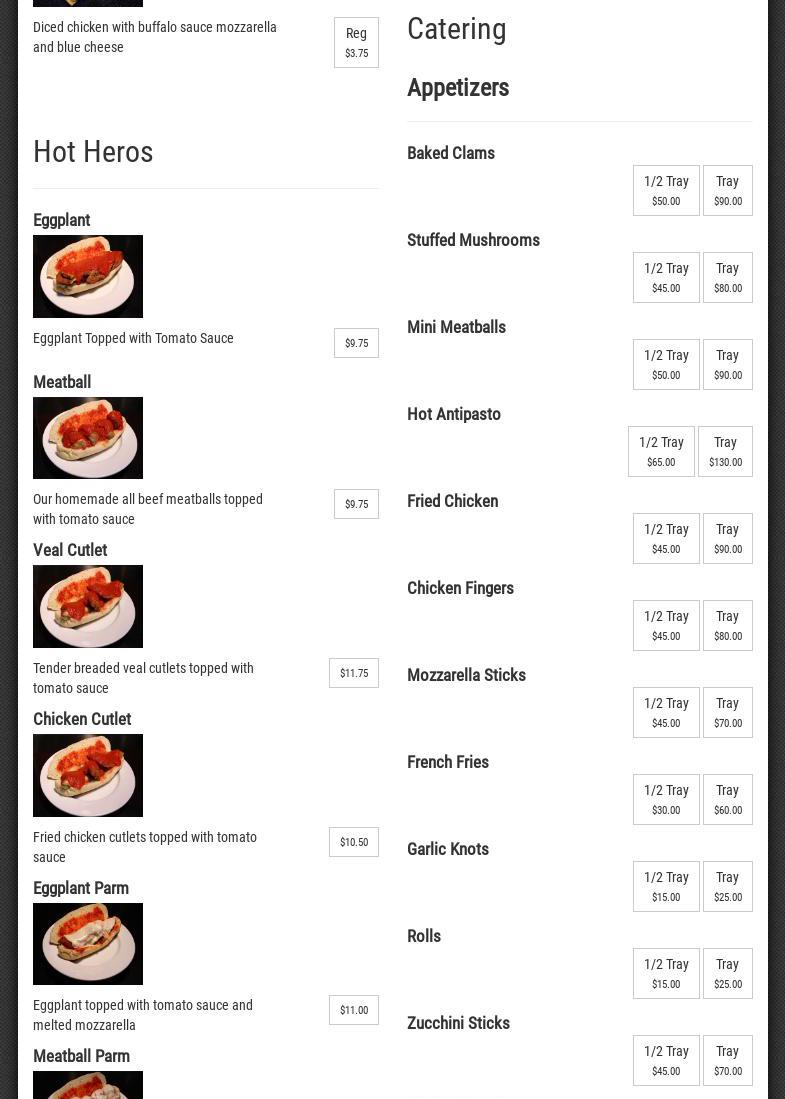The width and height of the screenshot is (785, 1099).
Task: Select Chicken Fingers full Tray at $80.00
Action: (x=727, y=625)
